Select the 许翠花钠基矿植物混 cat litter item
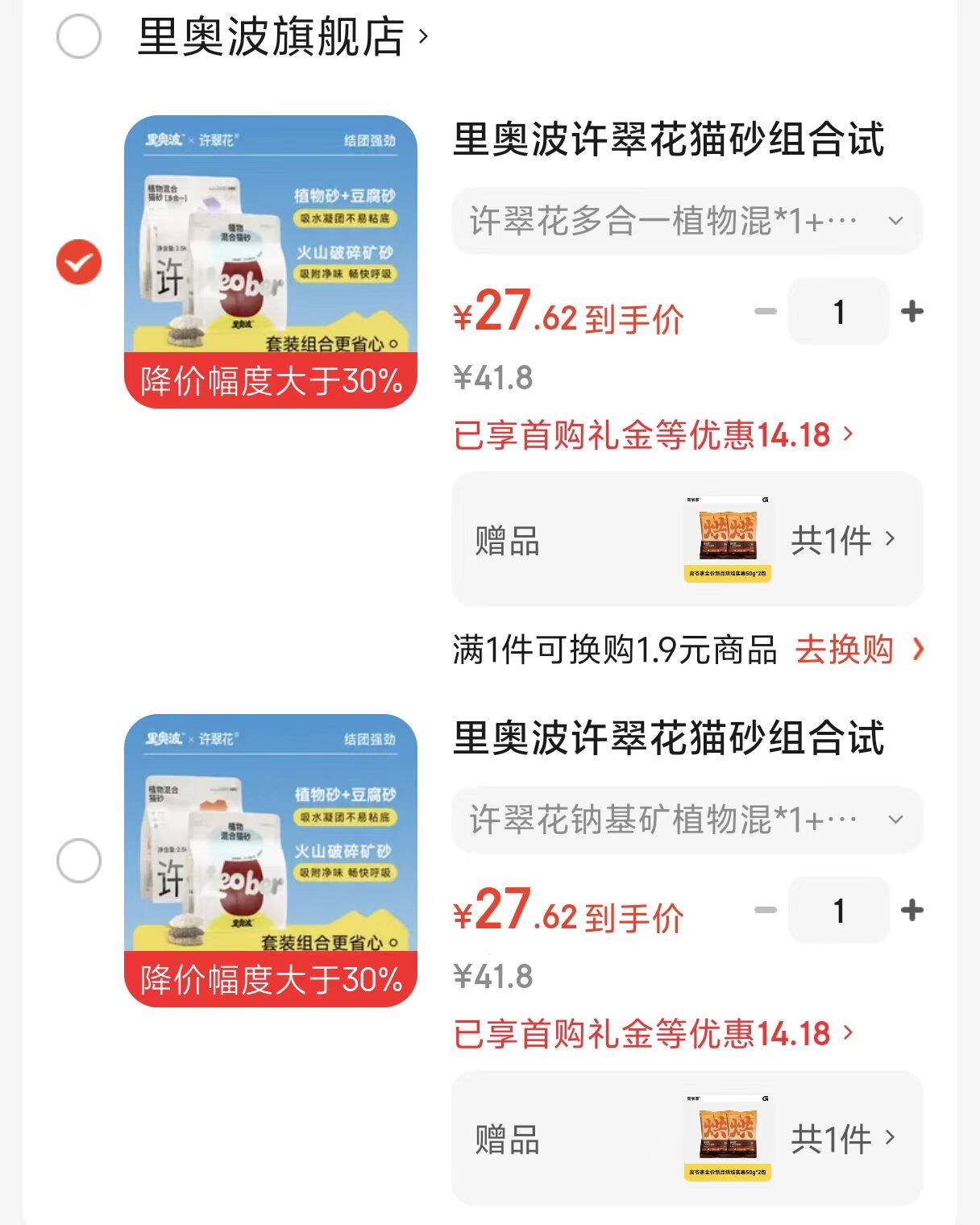The image size is (980, 1225). click(x=78, y=861)
